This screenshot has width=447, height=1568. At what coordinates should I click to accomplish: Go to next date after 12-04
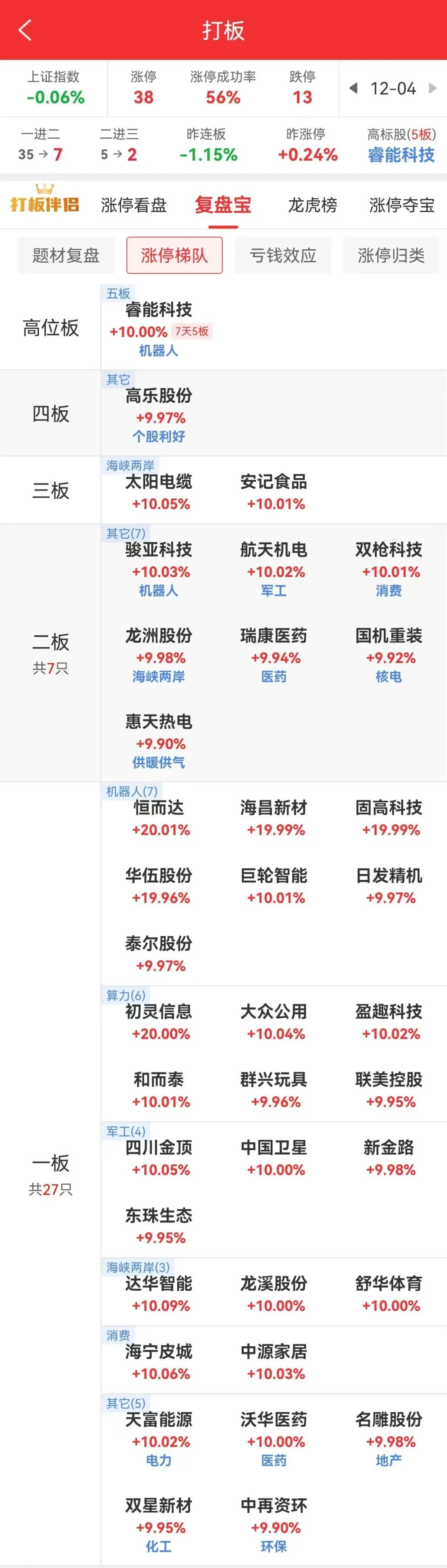click(x=433, y=88)
